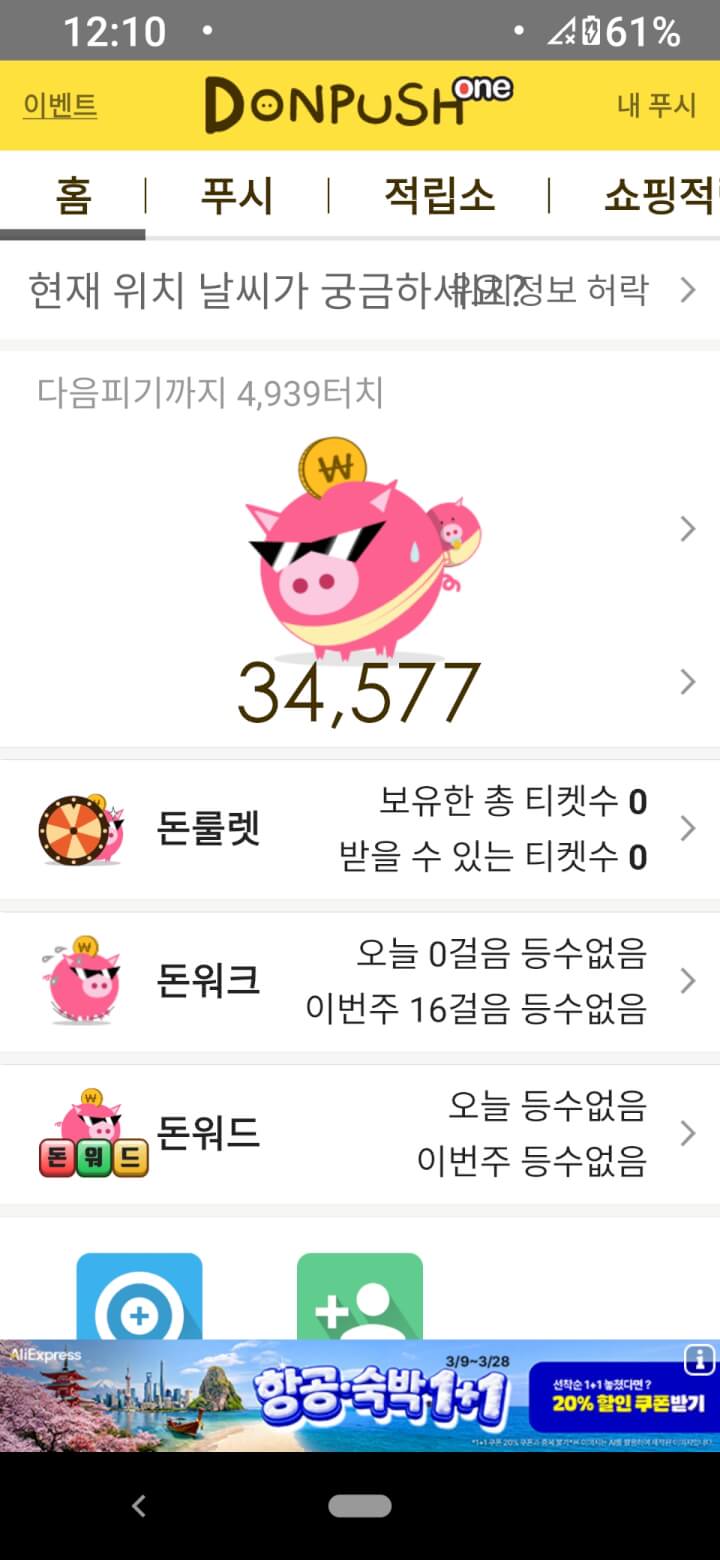Viewport: 720px width, 1560px height.
Task: Open 내 푸시 page
Action: pos(656,106)
